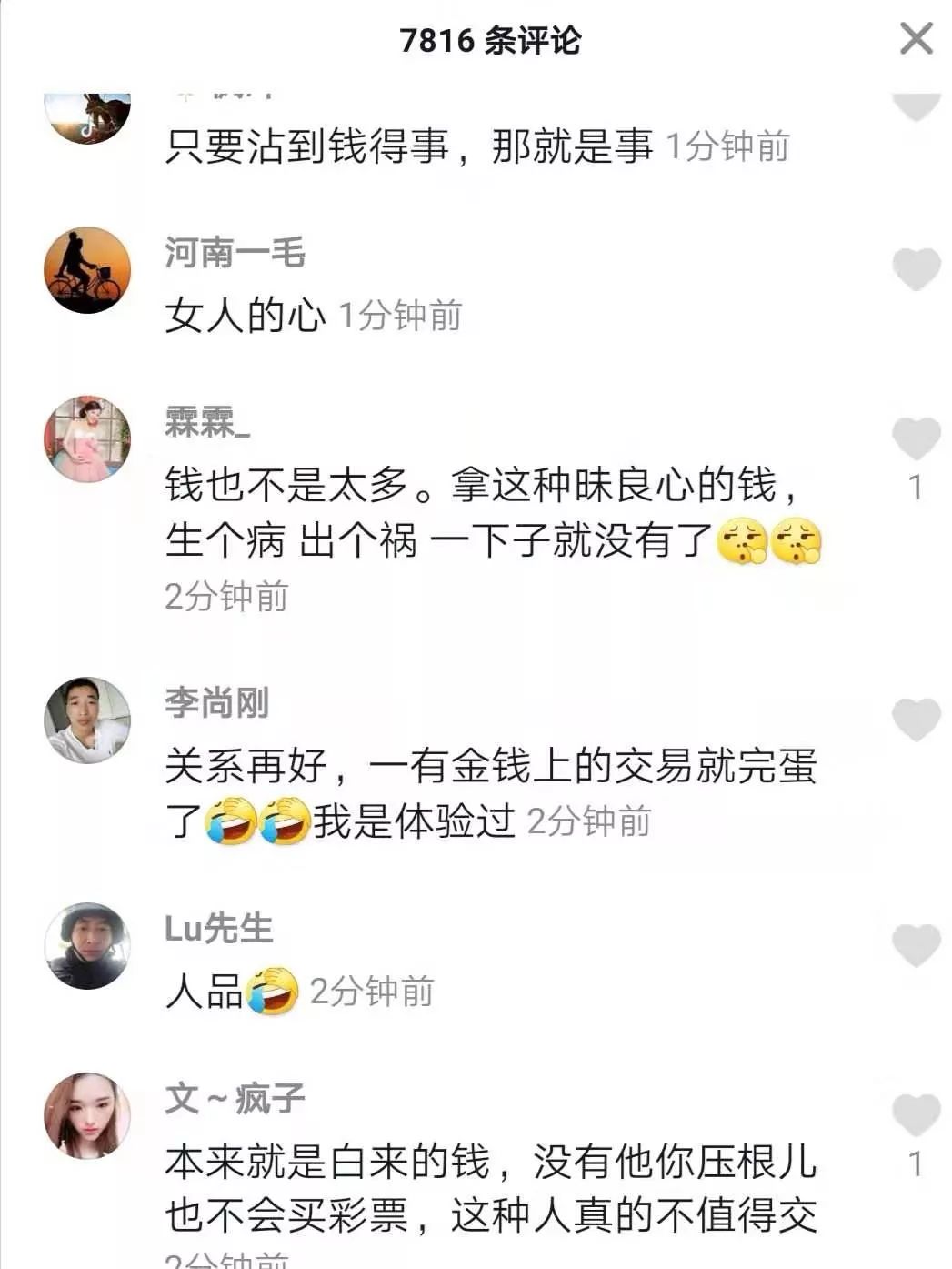The width and height of the screenshot is (952, 1269).
Task: Open 李尚刚's profile avatar
Action: tap(87, 720)
